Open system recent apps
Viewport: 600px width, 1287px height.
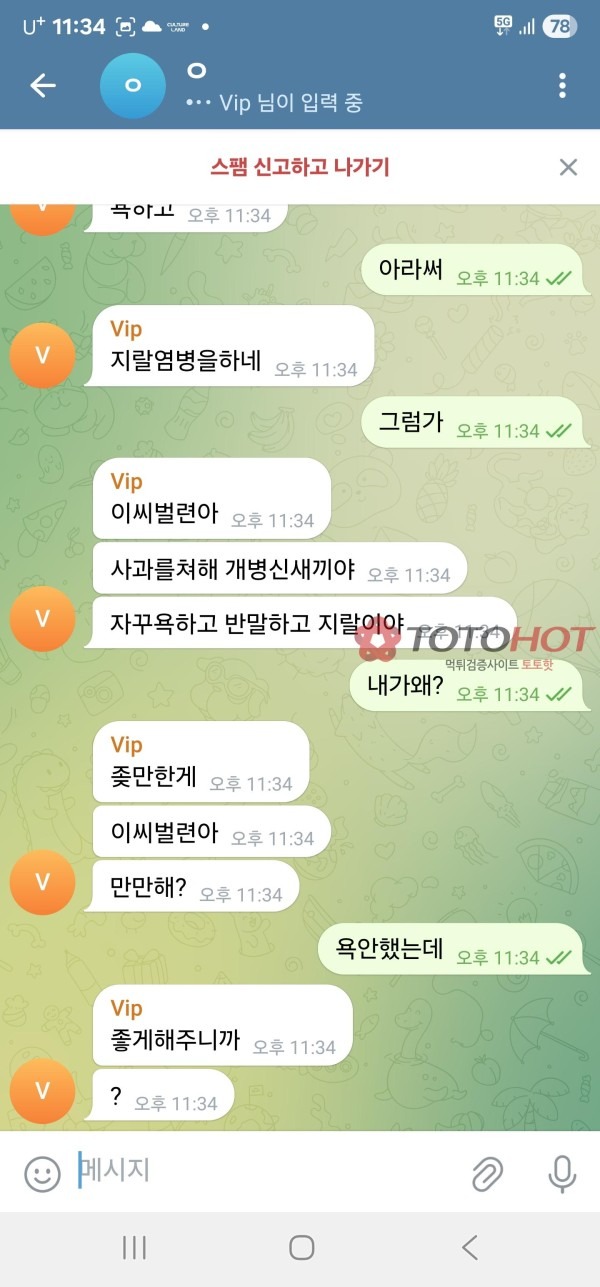(134, 1247)
